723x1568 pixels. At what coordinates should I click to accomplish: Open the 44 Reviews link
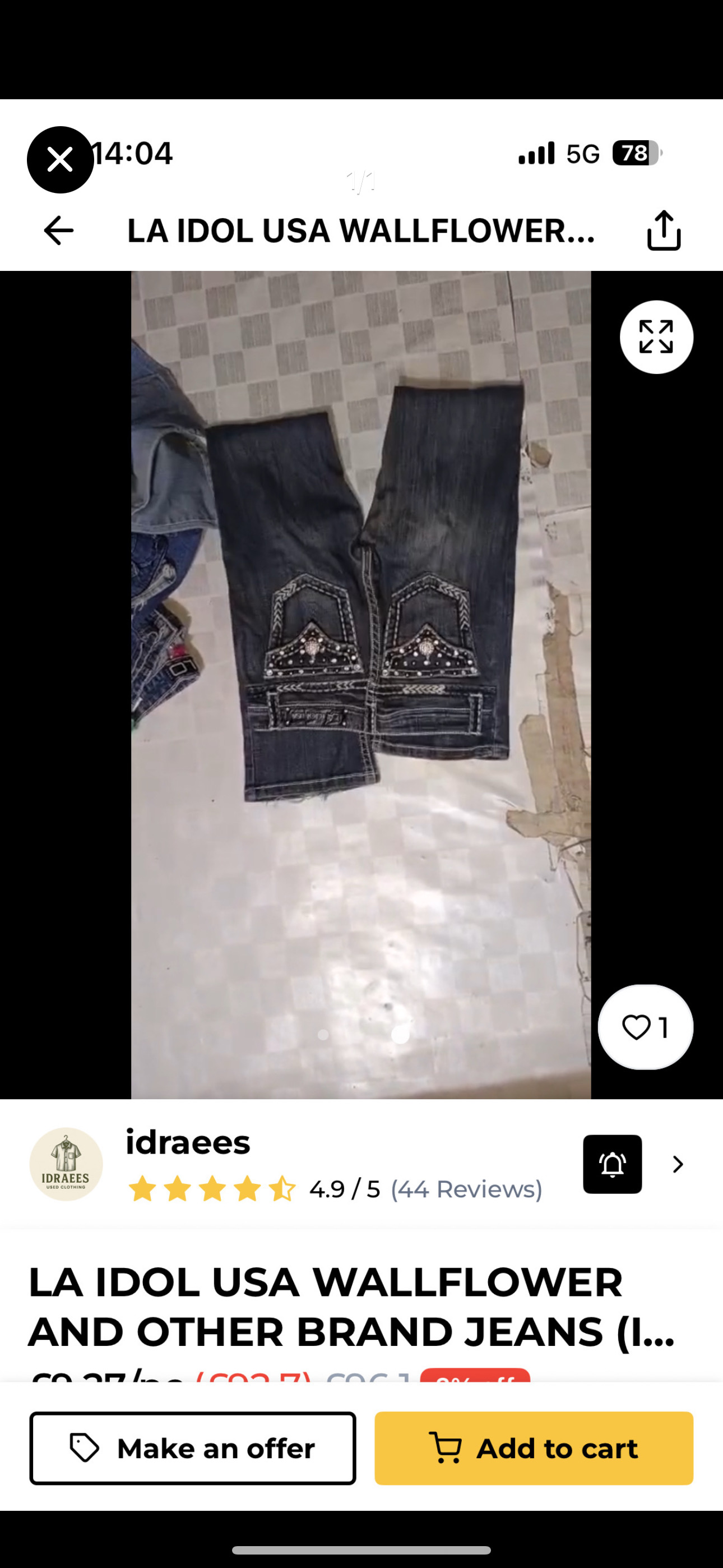pos(466,1189)
